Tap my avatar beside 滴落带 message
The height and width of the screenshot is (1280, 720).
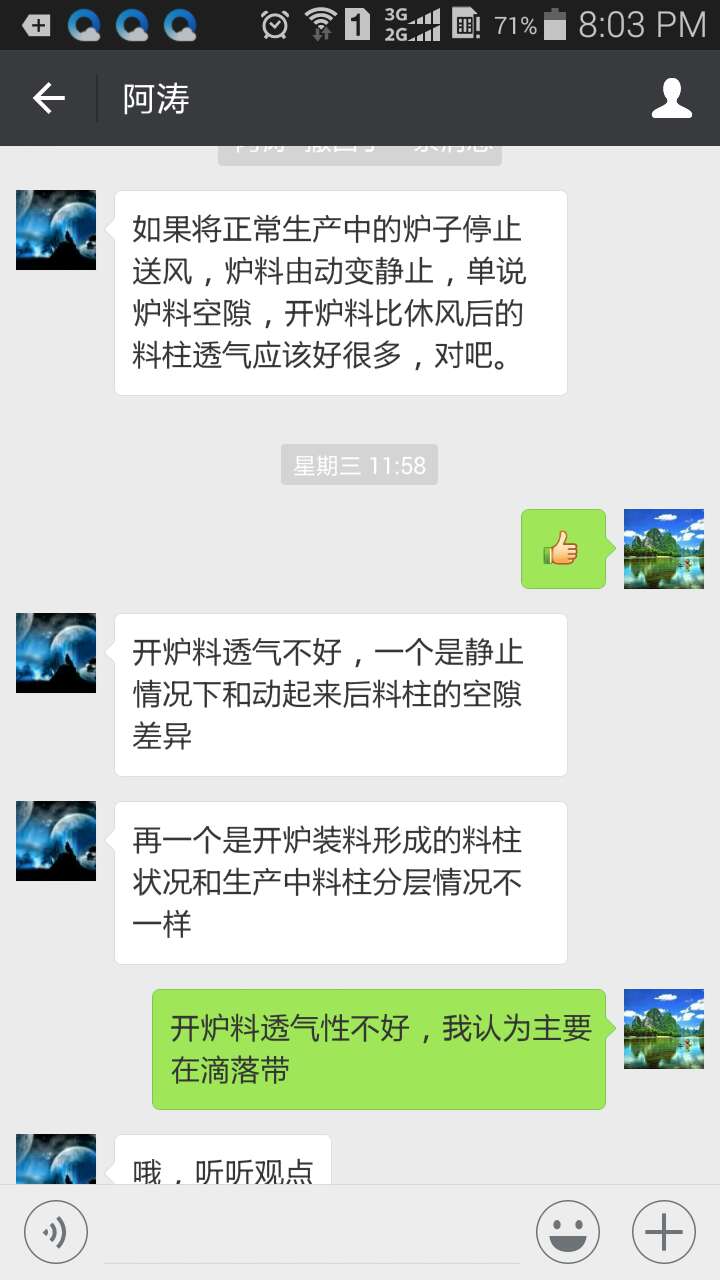[664, 1029]
